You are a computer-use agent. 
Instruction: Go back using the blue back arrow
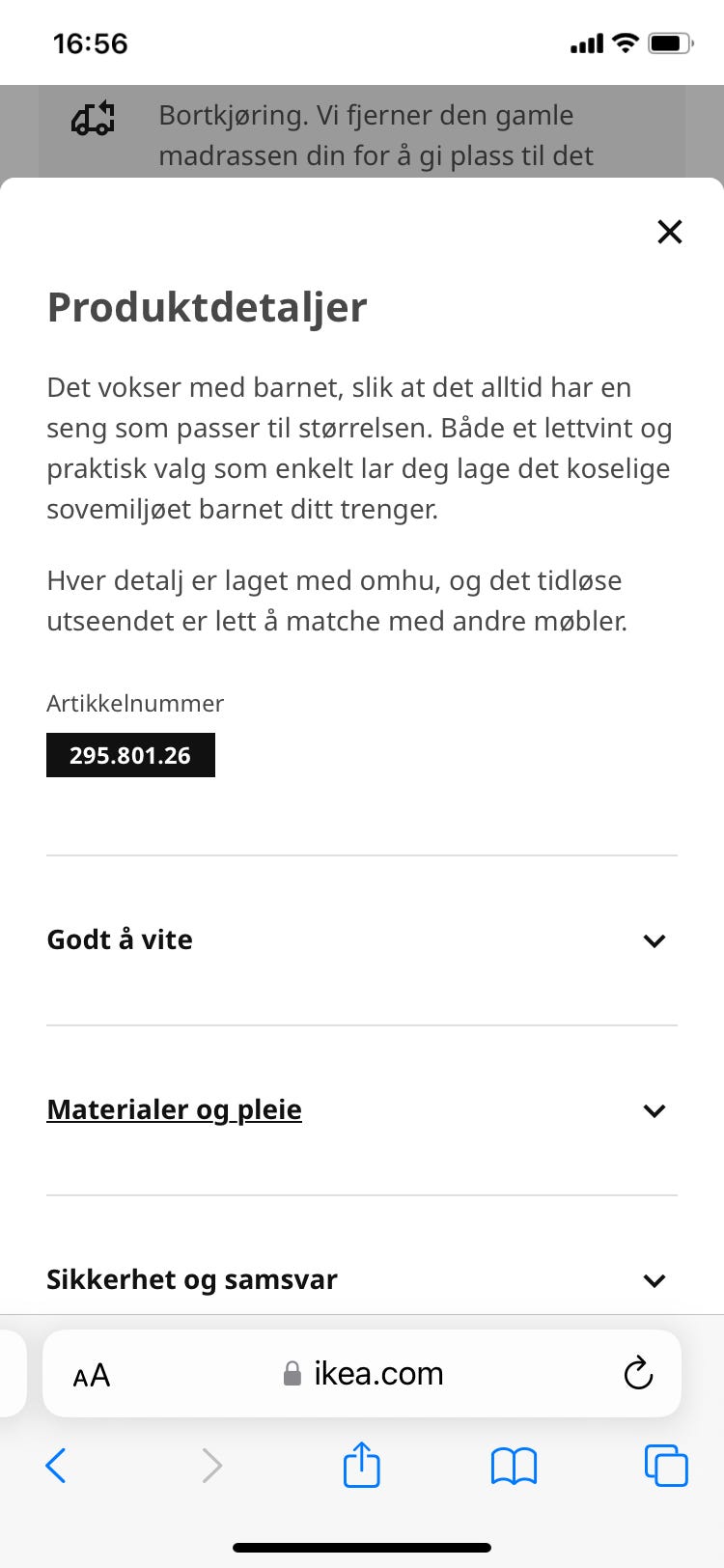point(56,1465)
